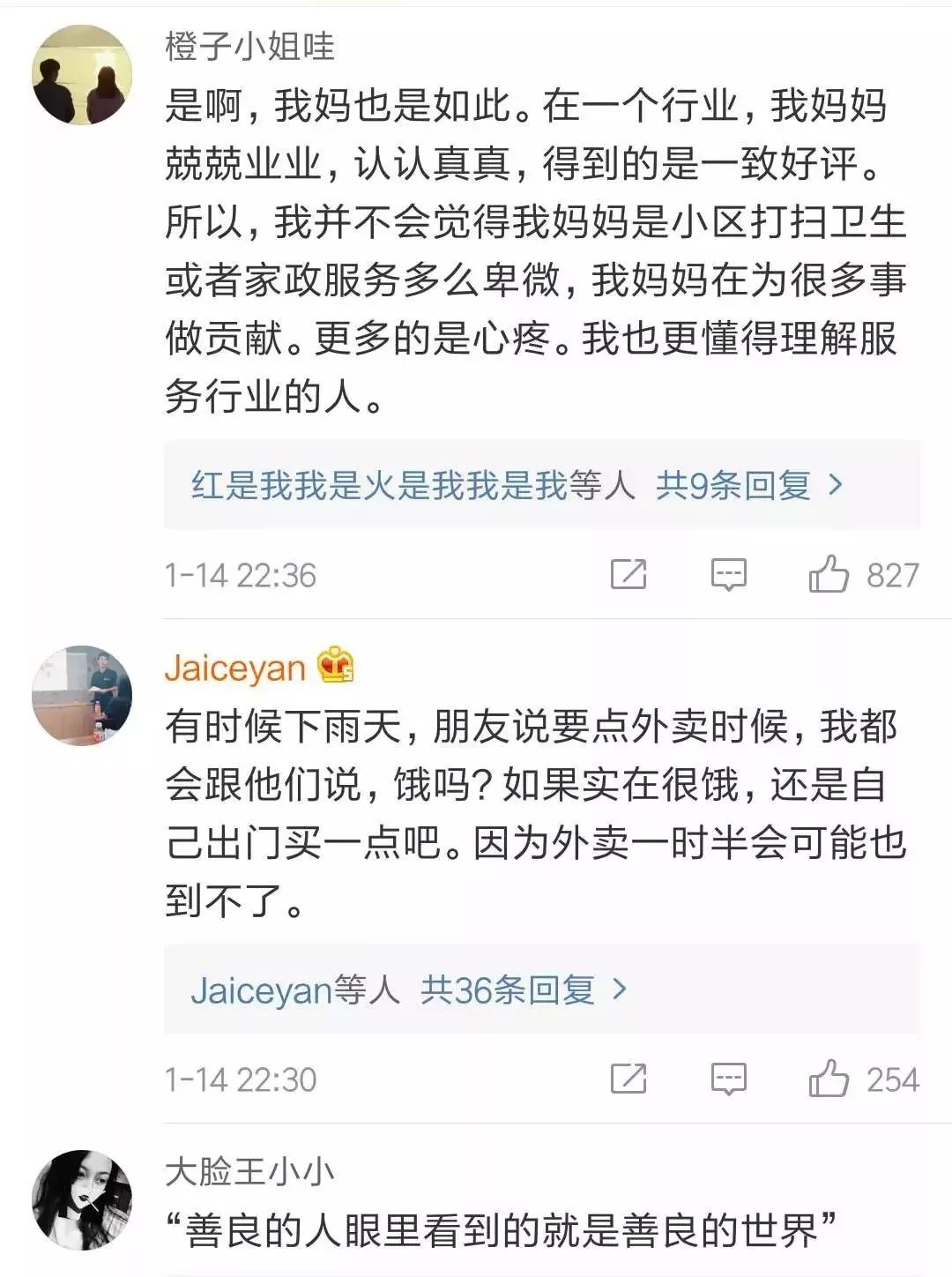Viewport: 952px width, 1277px height.
Task: Open 橙子小姐哇's profile avatar
Action: pyautogui.click(x=82, y=75)
